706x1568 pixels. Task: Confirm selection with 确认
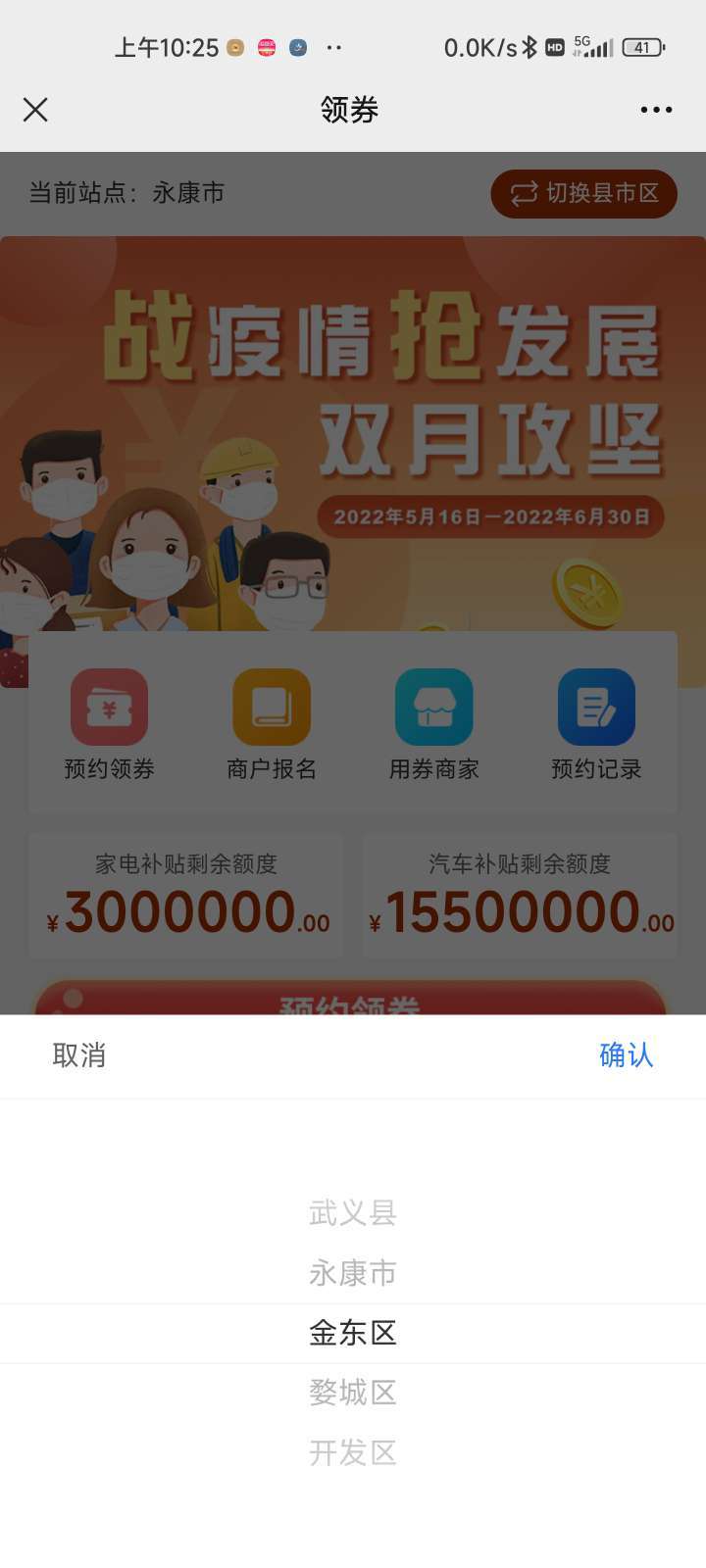coord(626,1055)
